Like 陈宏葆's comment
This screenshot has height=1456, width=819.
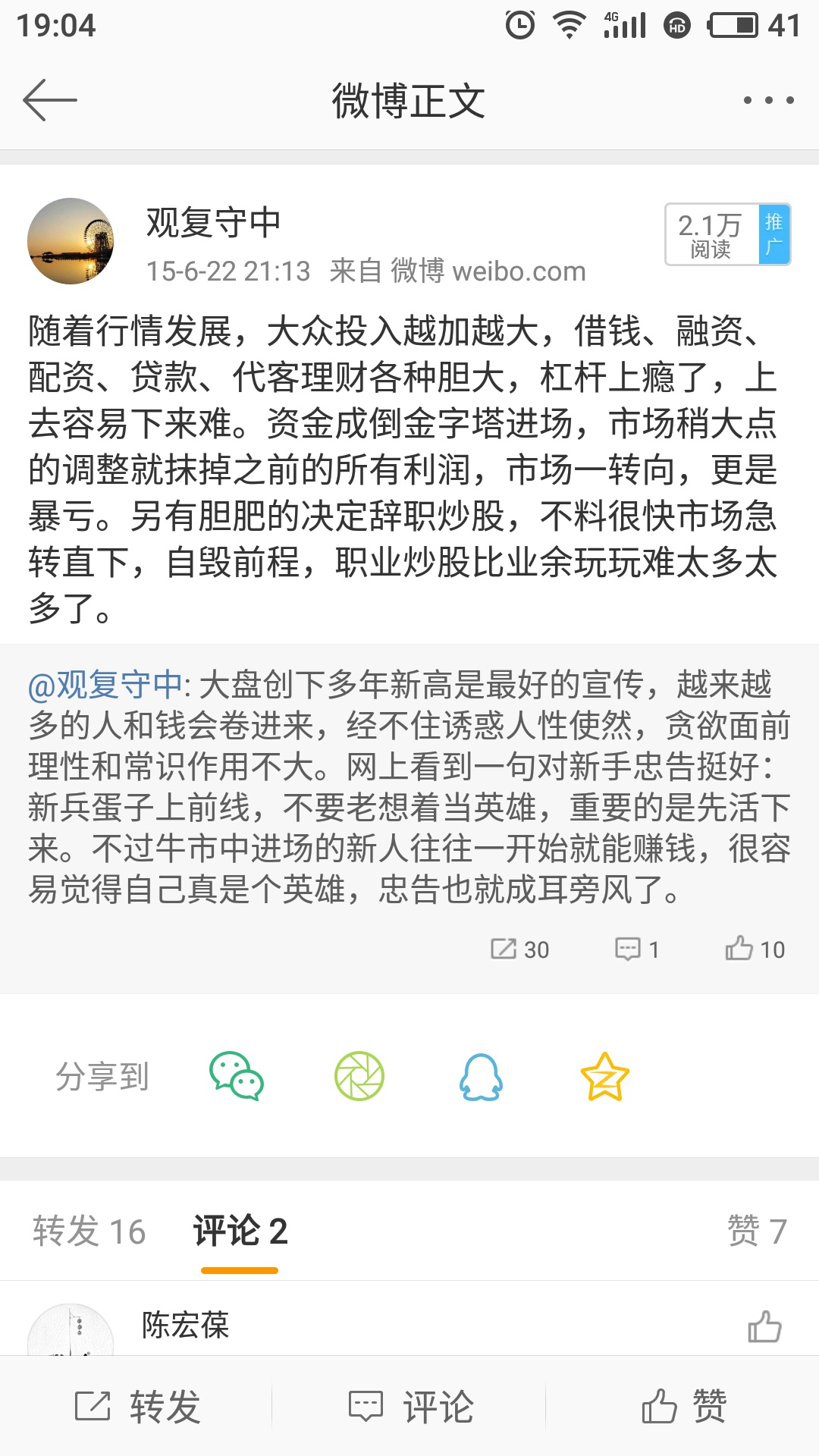[x=764, y=1326]
